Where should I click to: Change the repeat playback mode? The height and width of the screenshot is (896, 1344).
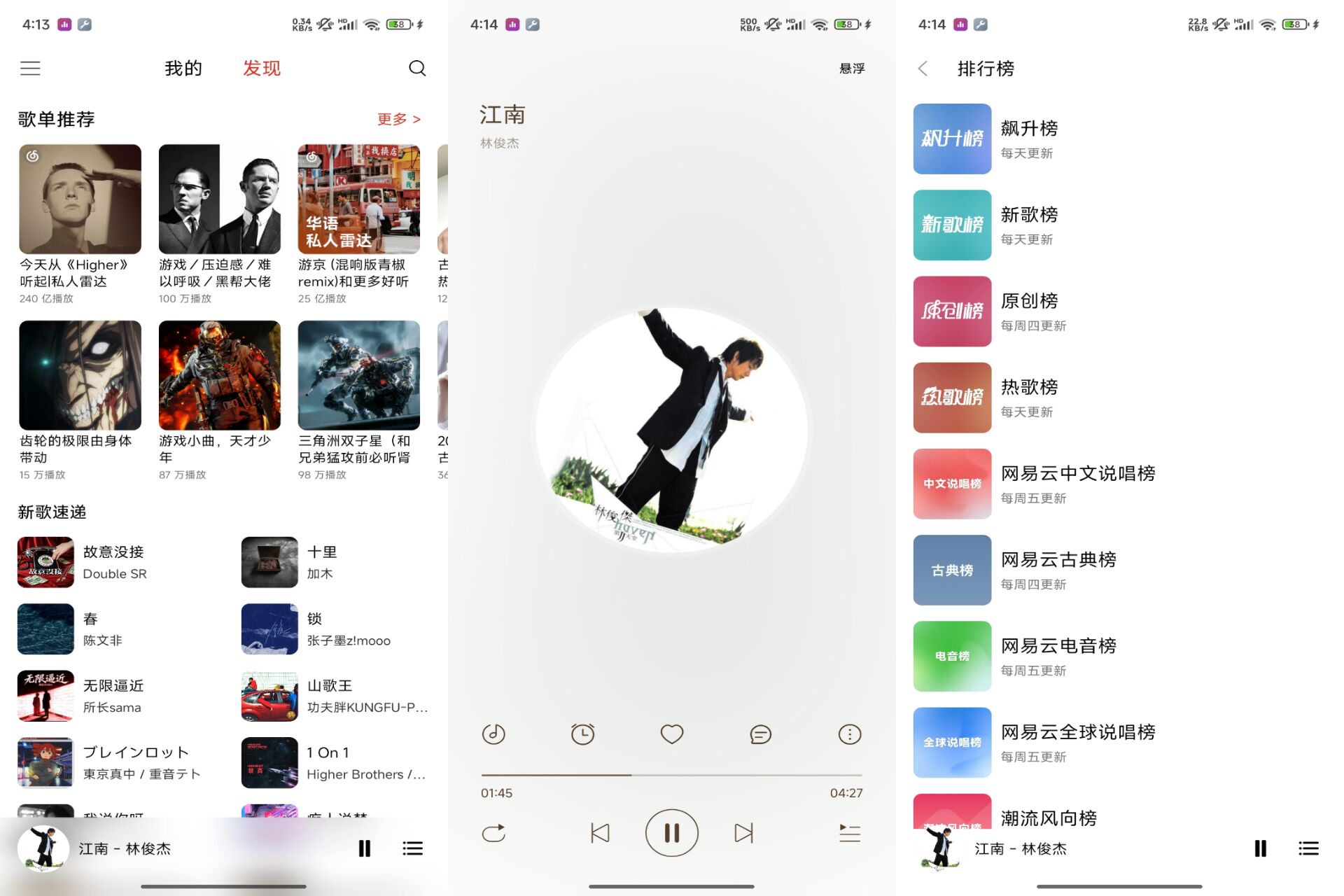coord(493,833)
